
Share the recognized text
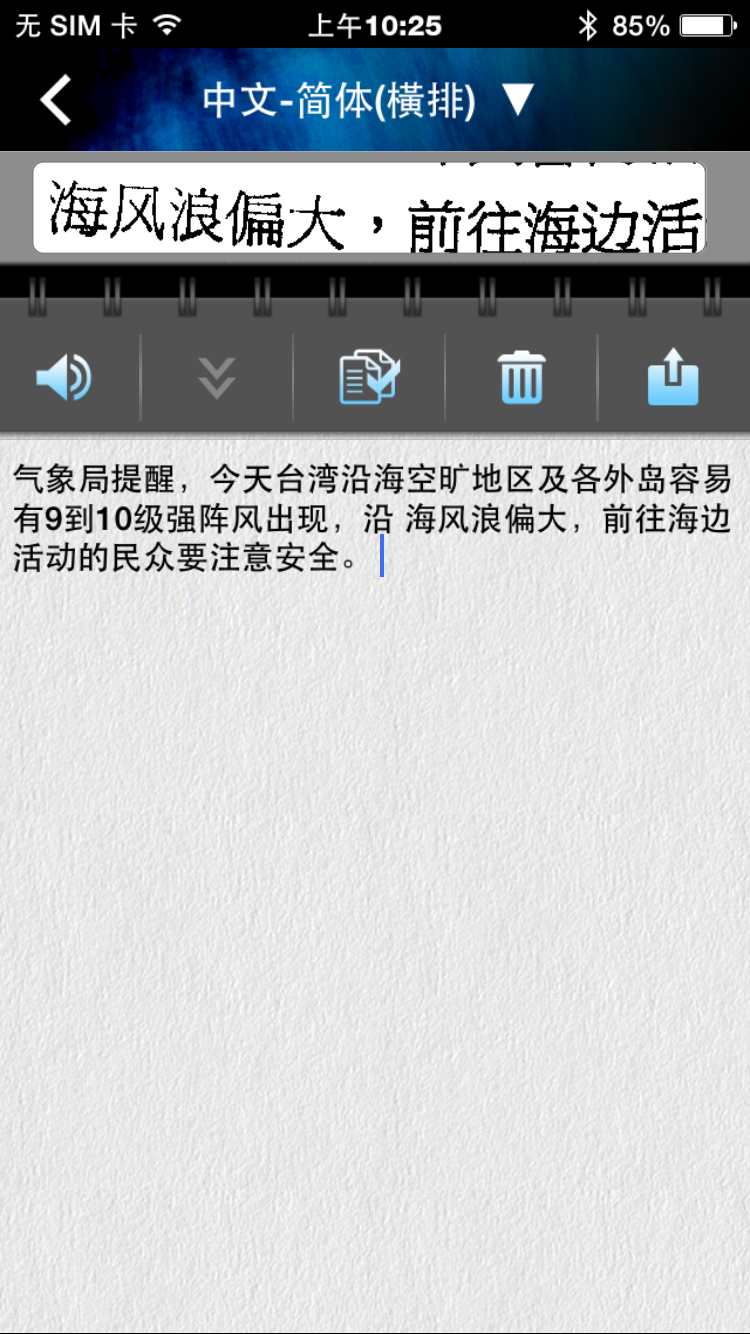[x=673, y=379]
